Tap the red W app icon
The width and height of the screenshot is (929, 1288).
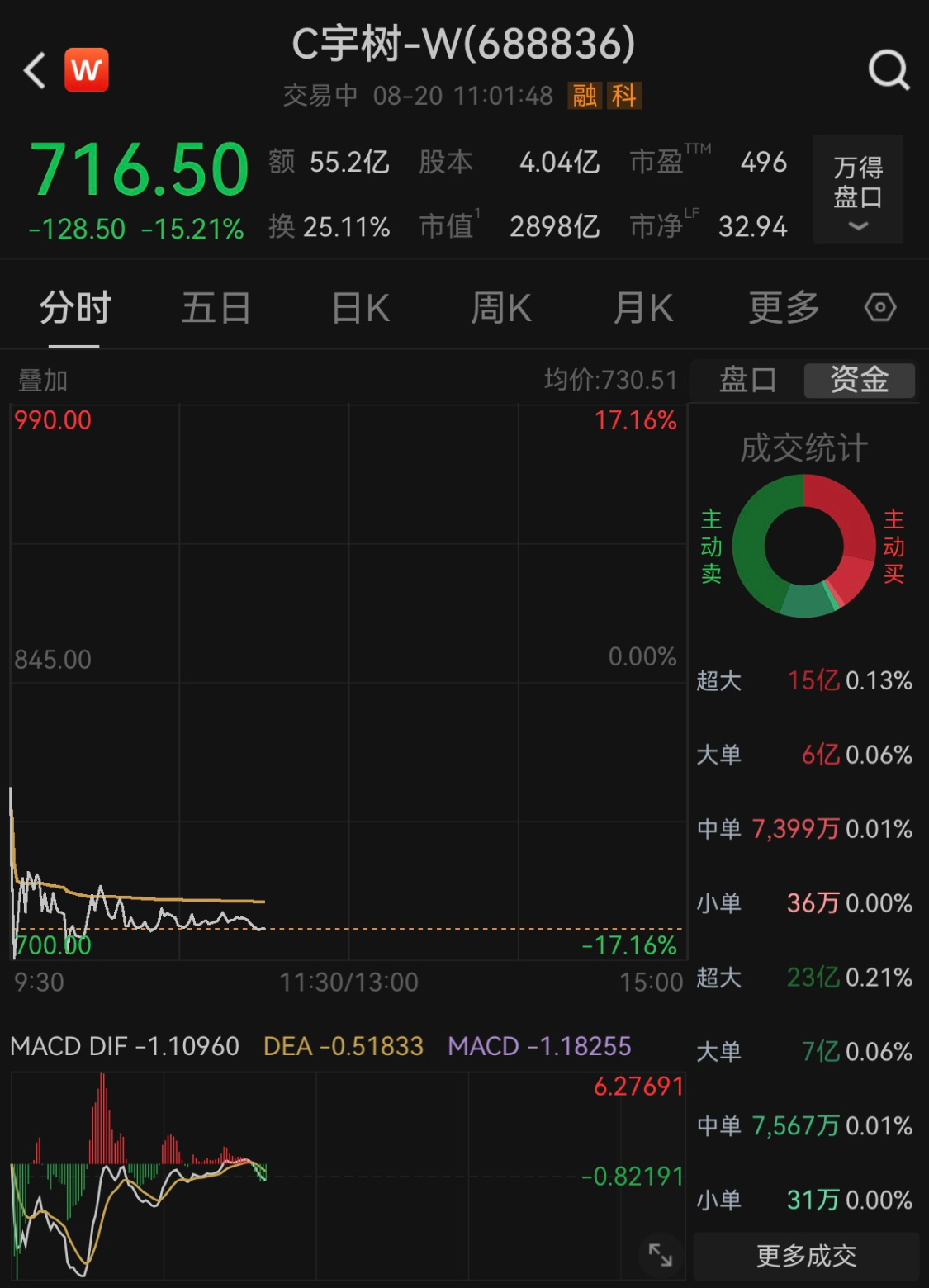tap(87, 70)
